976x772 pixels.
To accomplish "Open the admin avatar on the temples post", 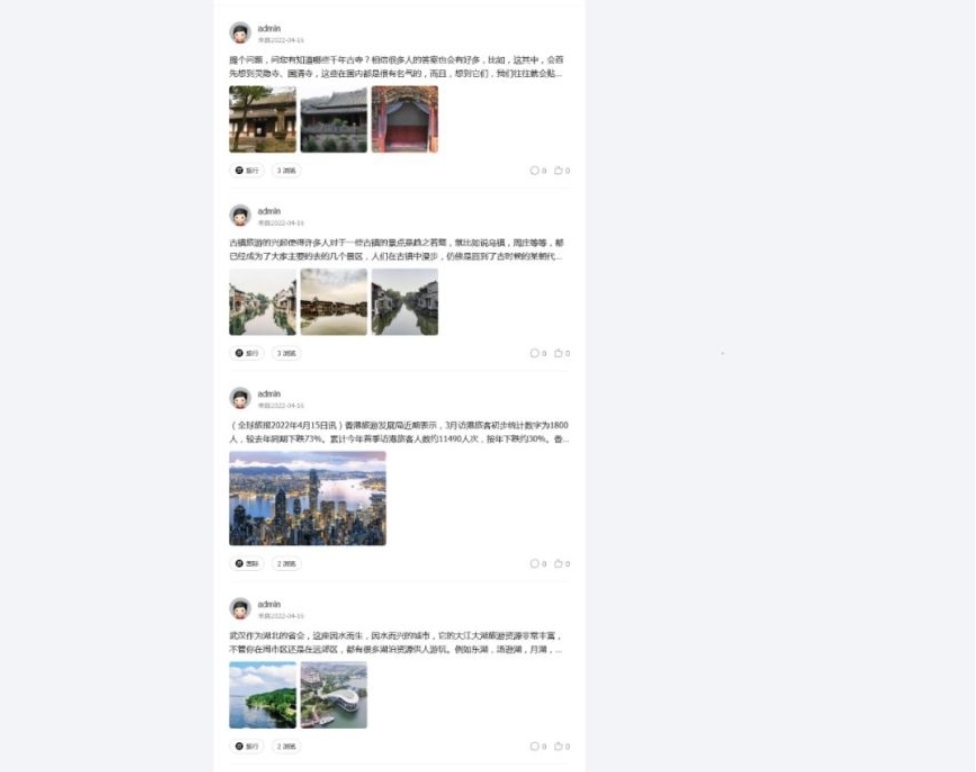I will [x=240, y=33].
